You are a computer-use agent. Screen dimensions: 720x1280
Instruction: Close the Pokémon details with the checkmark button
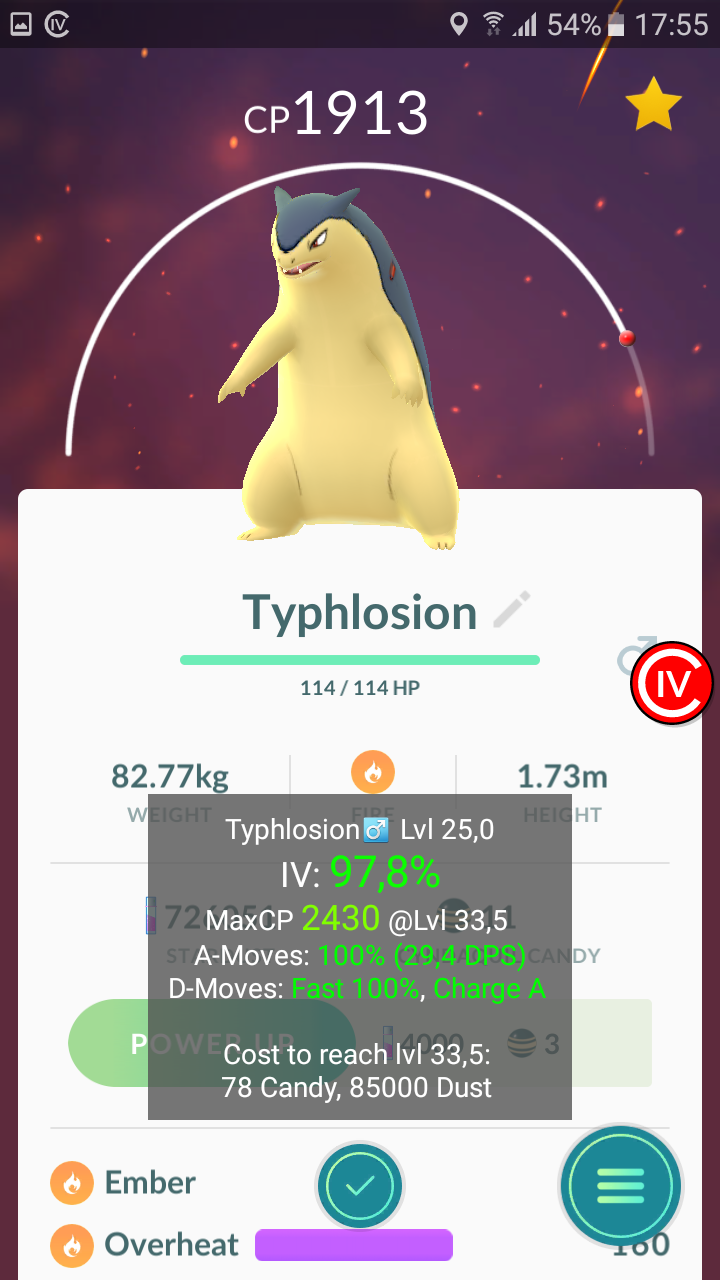360,1186
